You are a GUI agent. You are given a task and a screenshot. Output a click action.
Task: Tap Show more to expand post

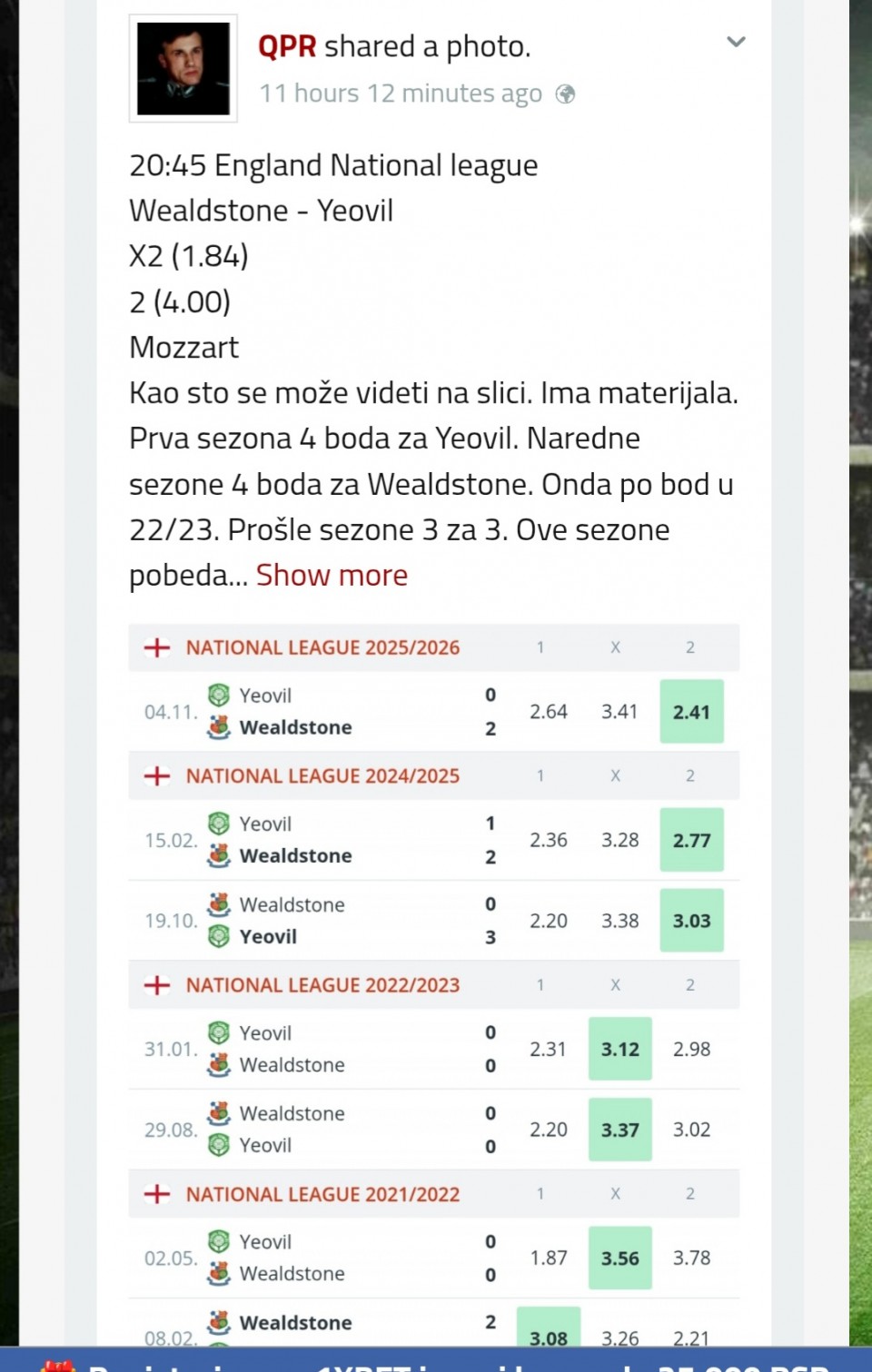pyautogui.click(x=332, y=576)
